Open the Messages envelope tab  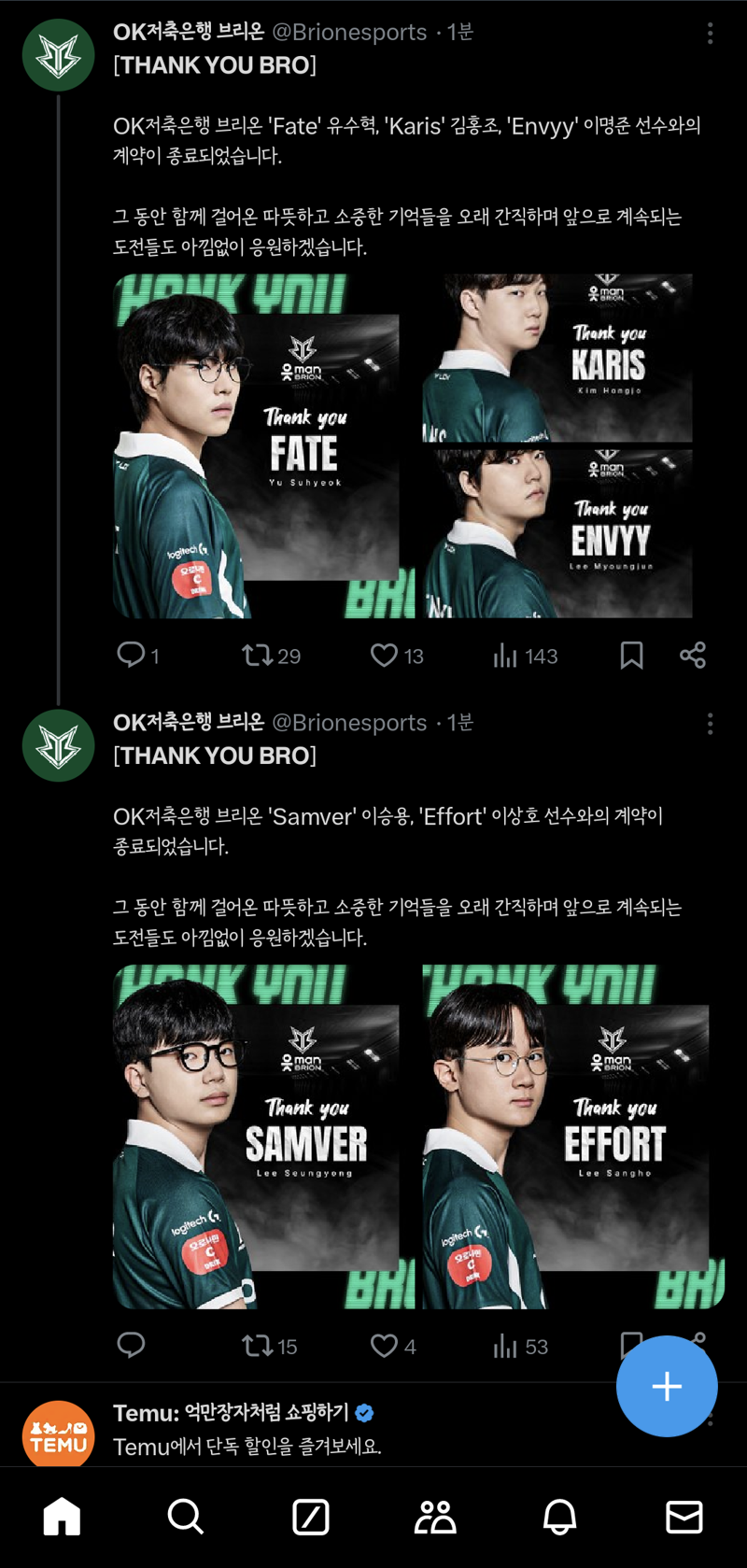tap(684, 1517)
